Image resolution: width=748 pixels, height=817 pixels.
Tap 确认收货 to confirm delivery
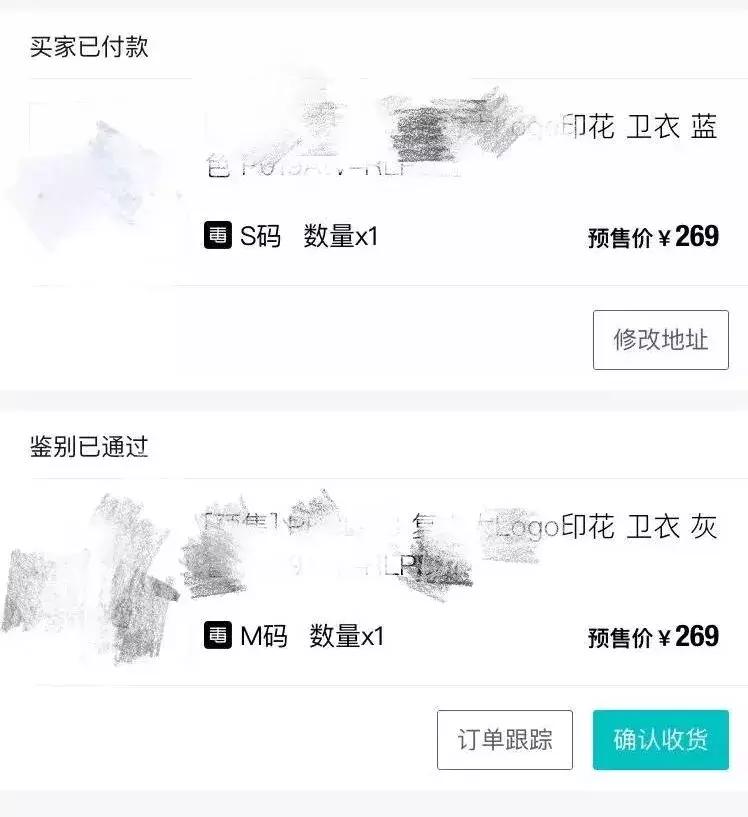click(660, 739)
